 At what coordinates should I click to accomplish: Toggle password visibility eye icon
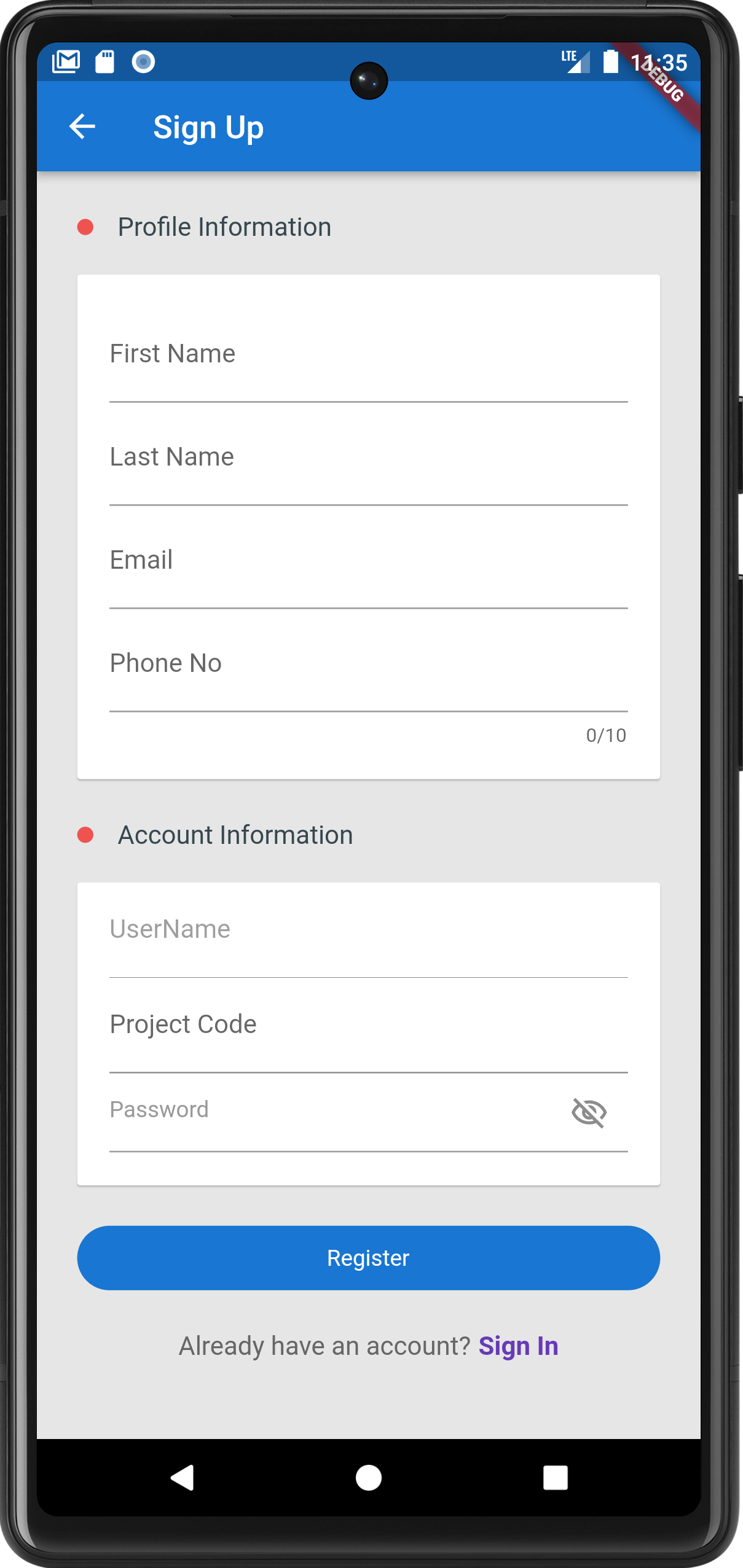click(x=589, y=1112)
